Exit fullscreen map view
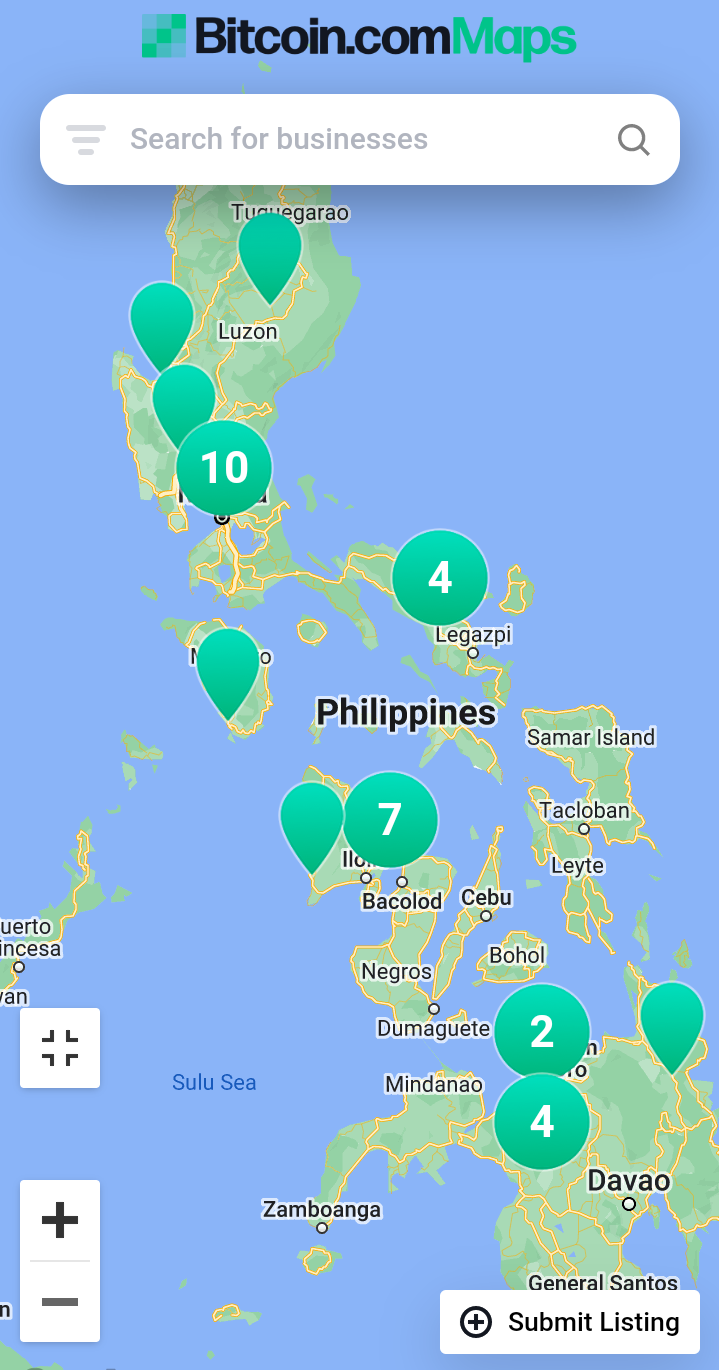This screenshot has width=719, height=1370. (x=60, y=1048)
